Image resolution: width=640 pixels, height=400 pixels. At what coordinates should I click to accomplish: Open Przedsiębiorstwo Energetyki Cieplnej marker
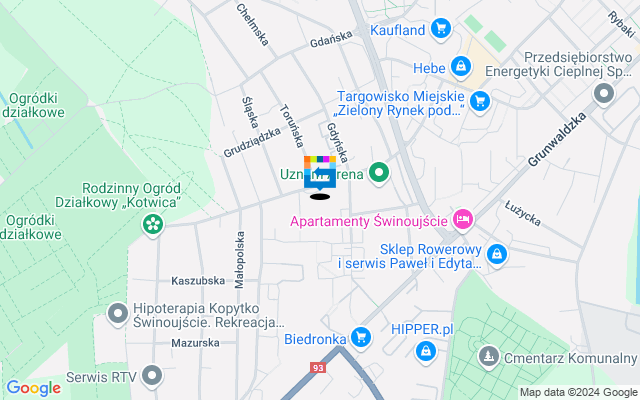(603, 96)
